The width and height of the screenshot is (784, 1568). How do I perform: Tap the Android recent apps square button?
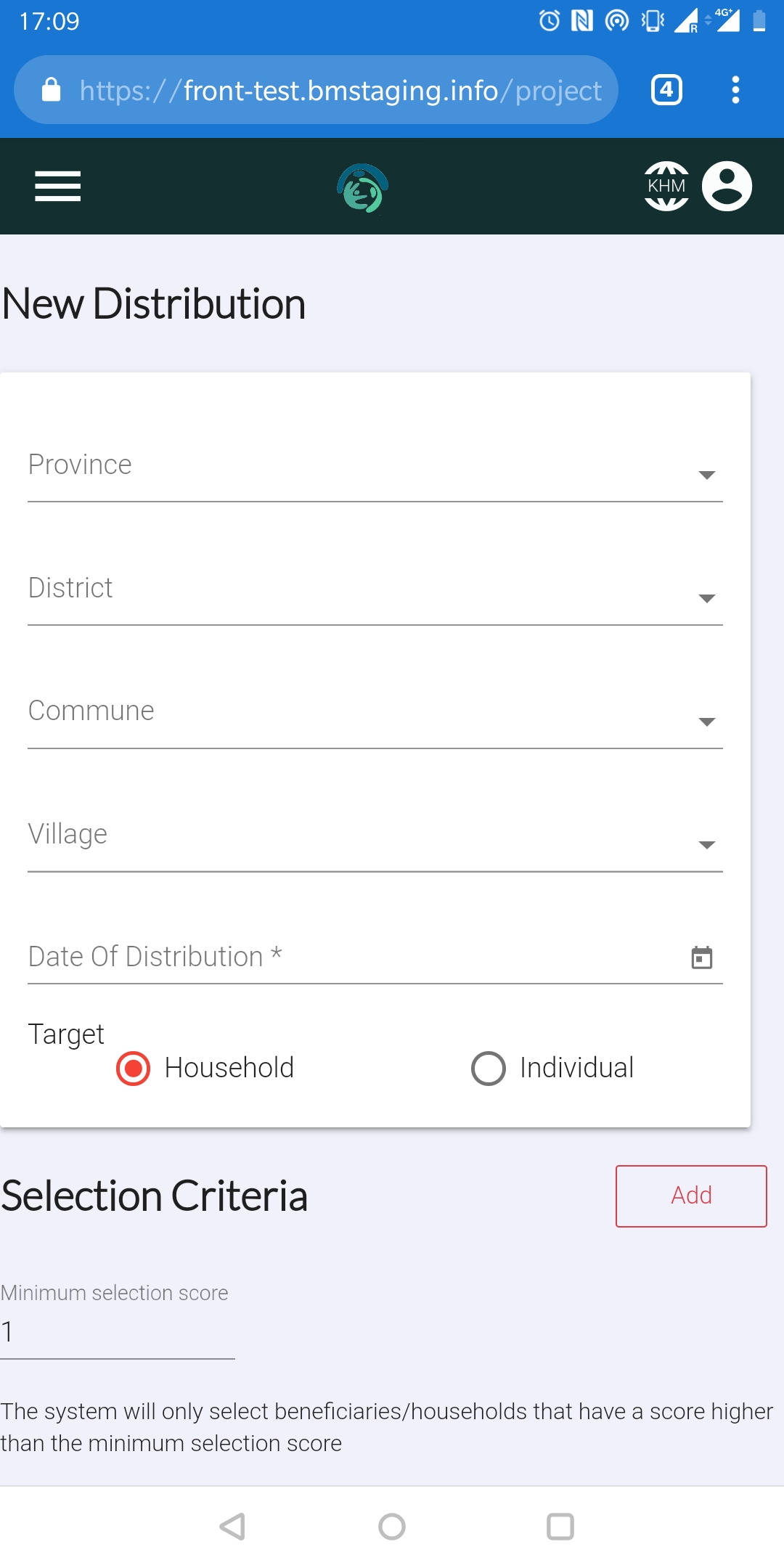coord(559,1526)
